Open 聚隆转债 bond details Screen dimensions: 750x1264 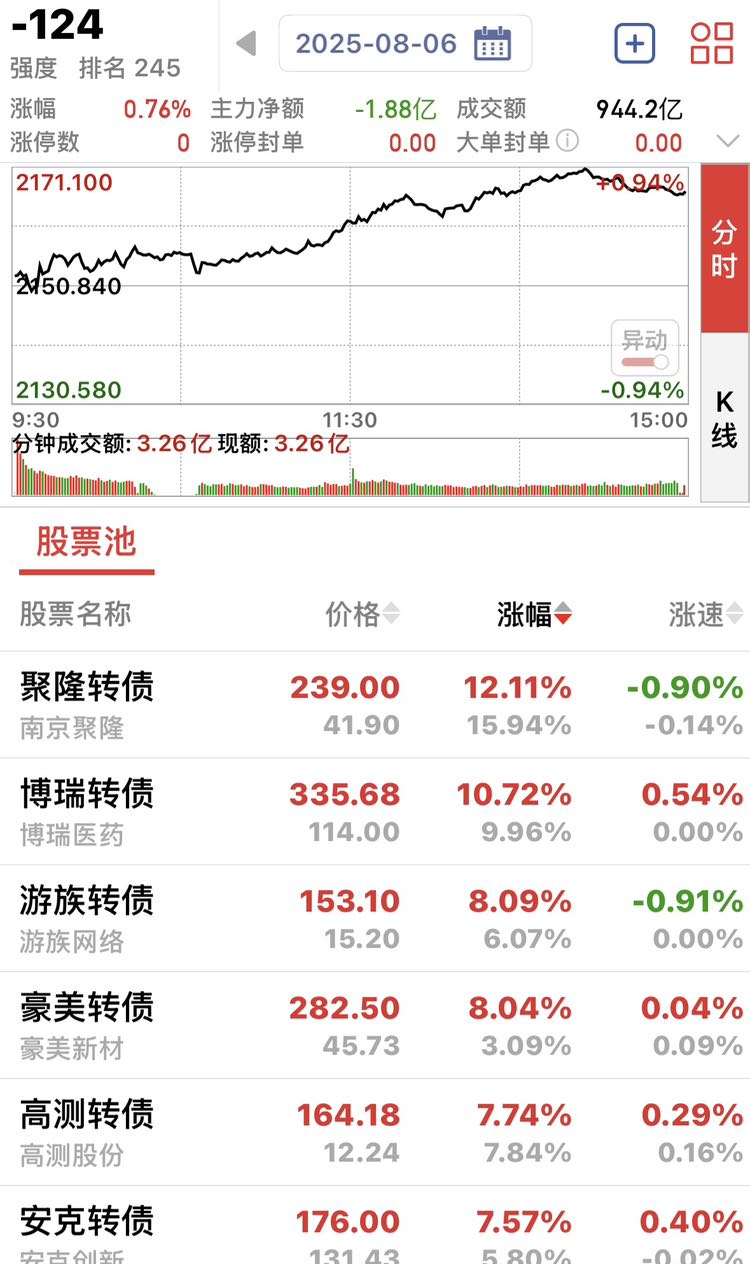coord(375,705)
